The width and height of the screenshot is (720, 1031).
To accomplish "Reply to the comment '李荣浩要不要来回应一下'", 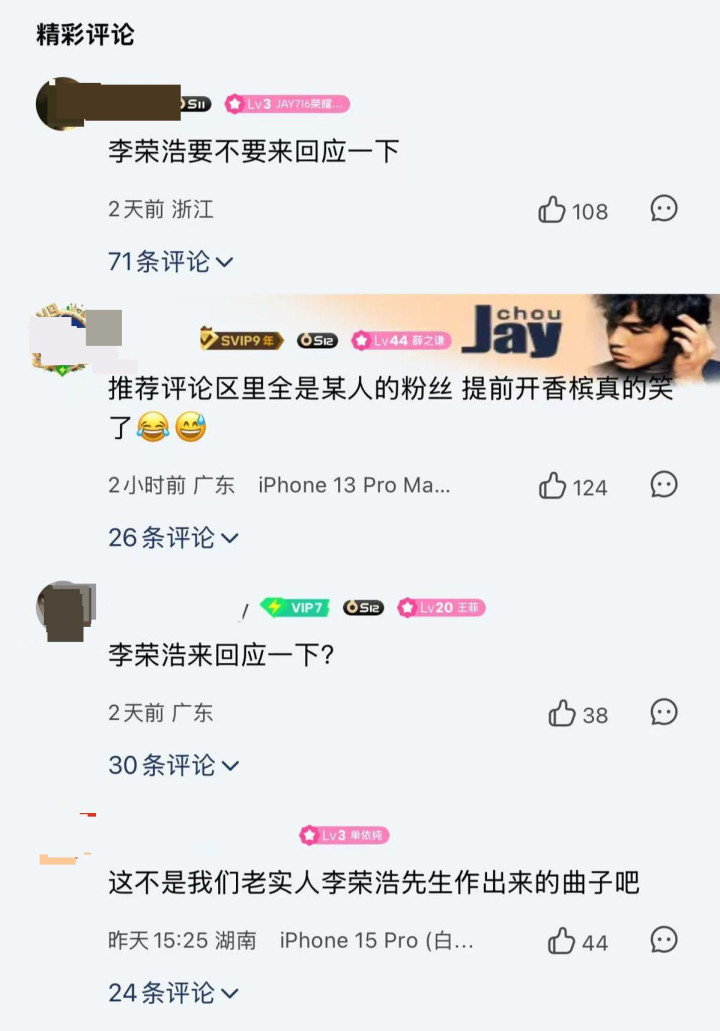I will click(664, 209).
